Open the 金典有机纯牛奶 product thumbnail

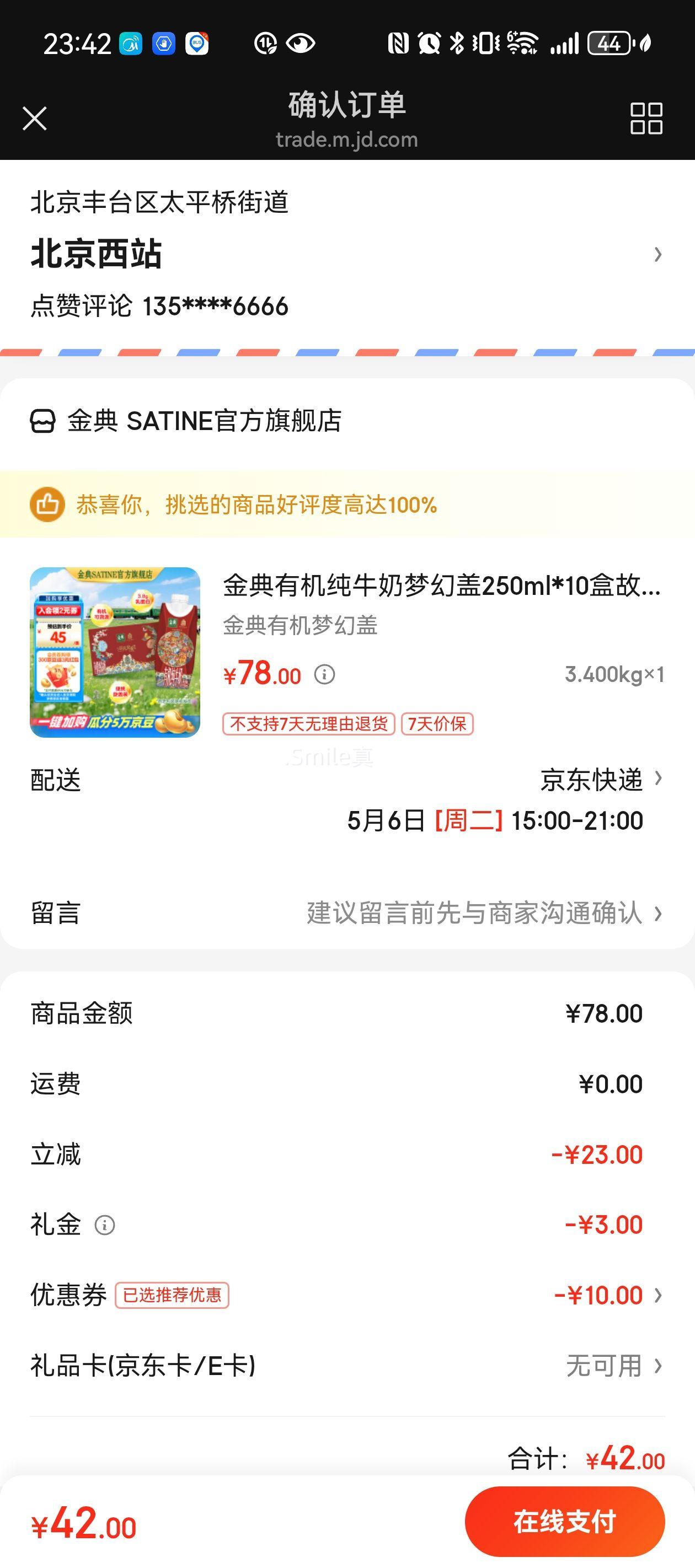point(115,653)
